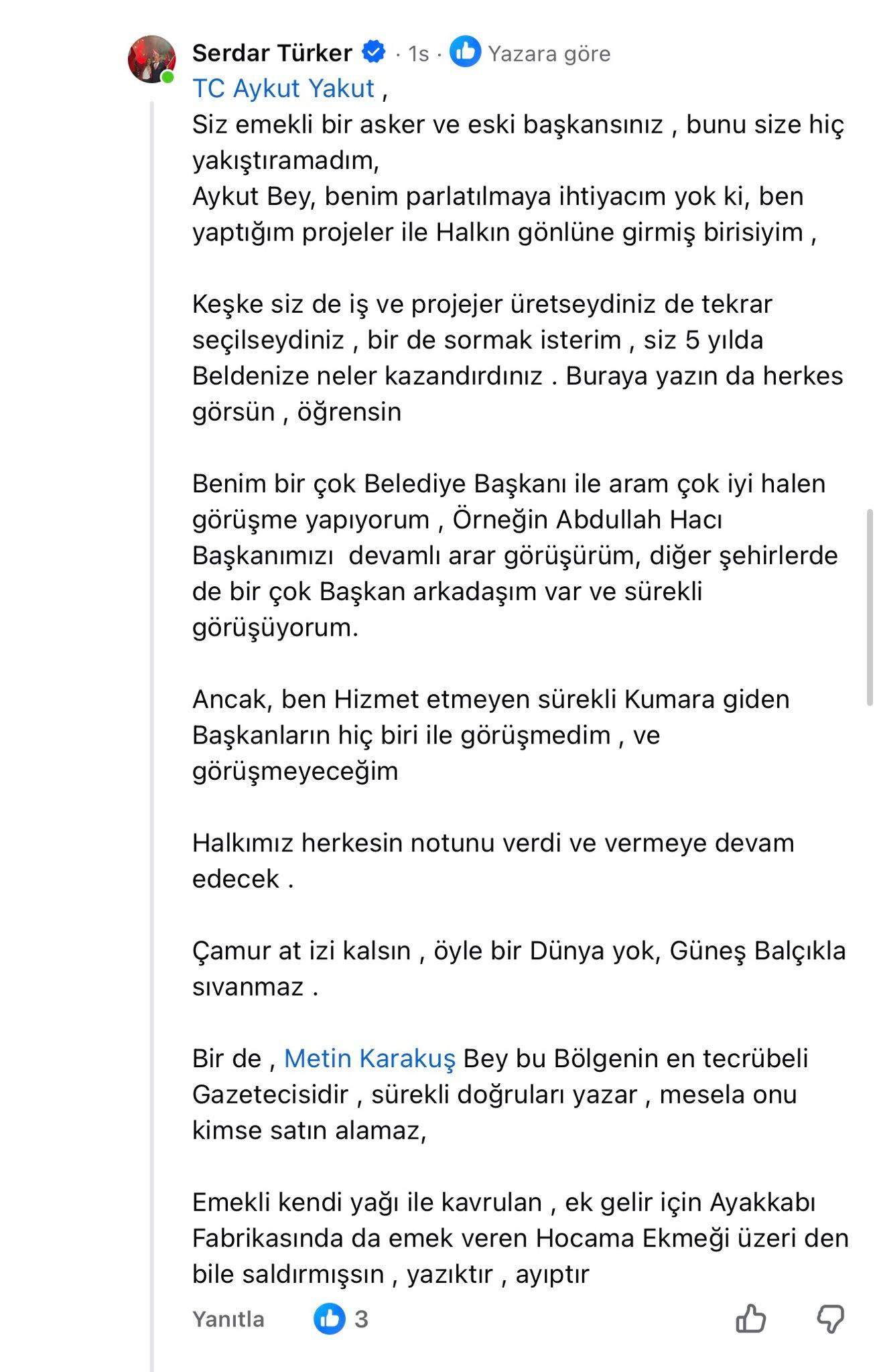The height and width of the screenshot is (1372, 879).
Task: Give the comment a thumbs down
Action: 830,1319
